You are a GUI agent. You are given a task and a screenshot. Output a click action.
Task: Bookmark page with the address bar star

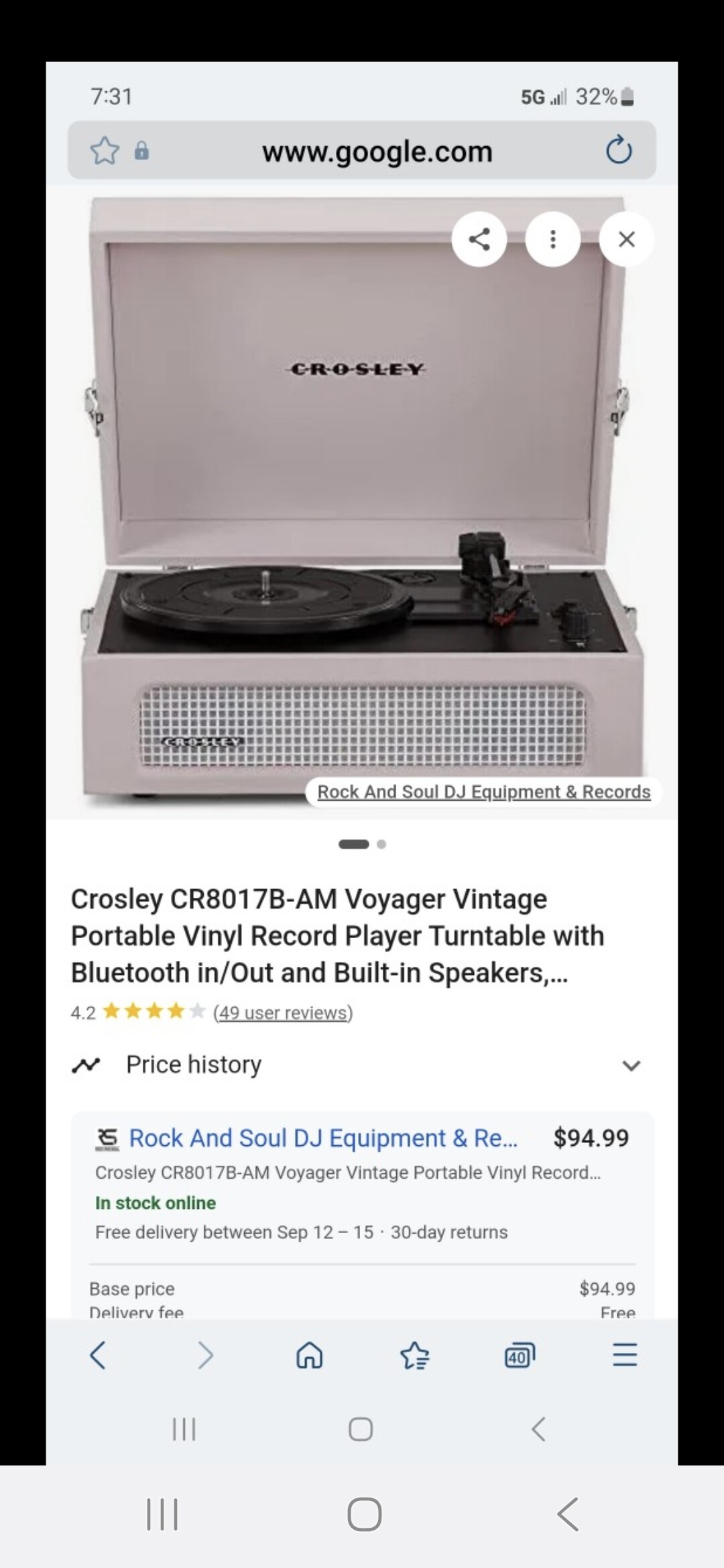coord(105,151)
